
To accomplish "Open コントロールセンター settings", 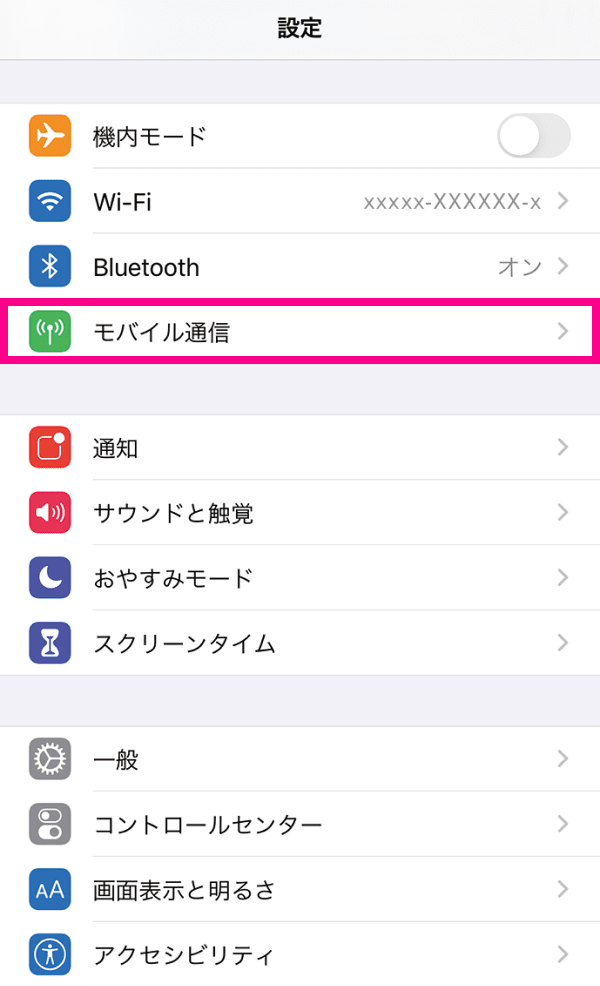I will pyautogui.click(x=300, y=825).
